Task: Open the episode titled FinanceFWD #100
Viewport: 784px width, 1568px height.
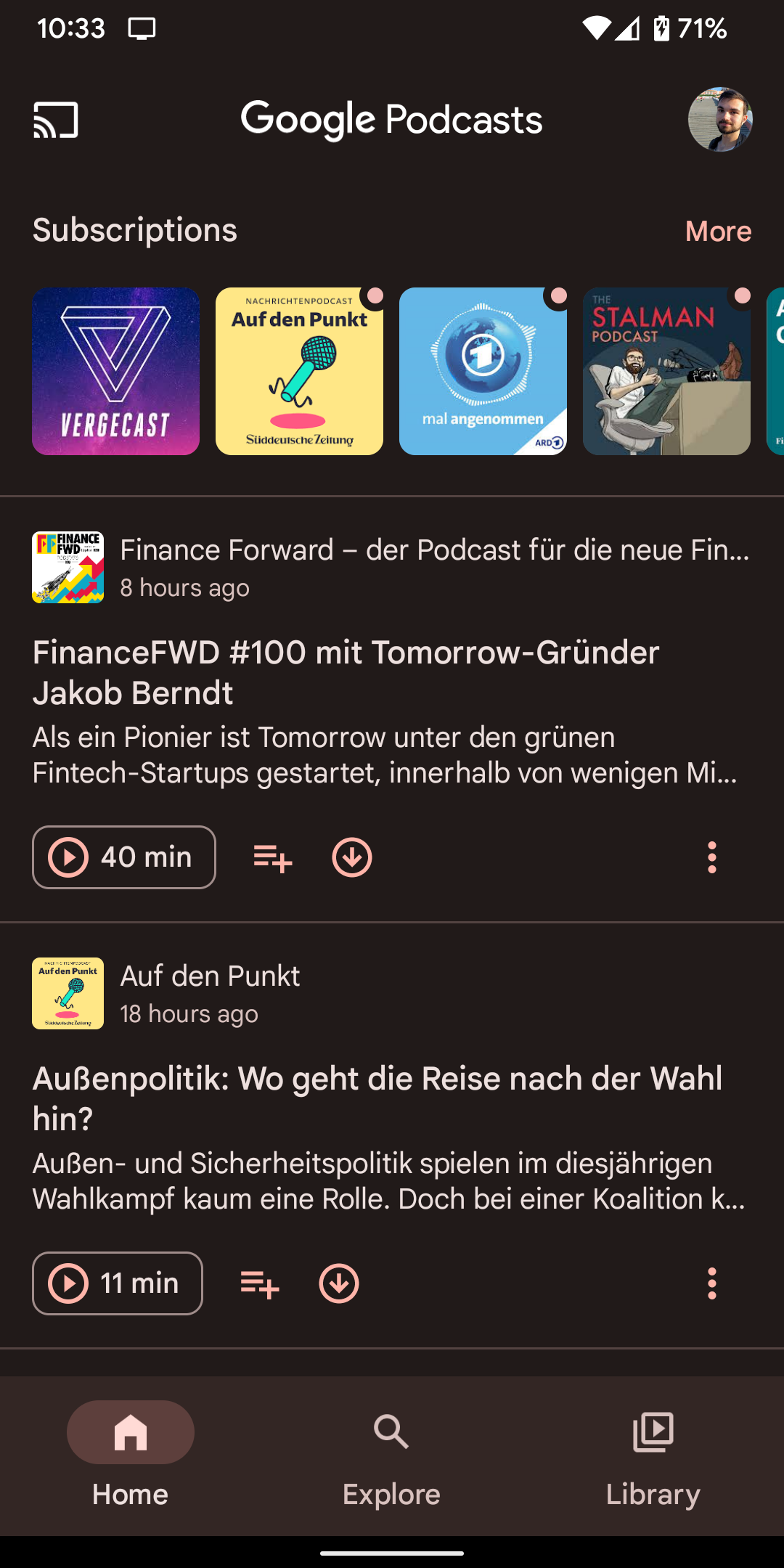Action: tap(346, 673)
